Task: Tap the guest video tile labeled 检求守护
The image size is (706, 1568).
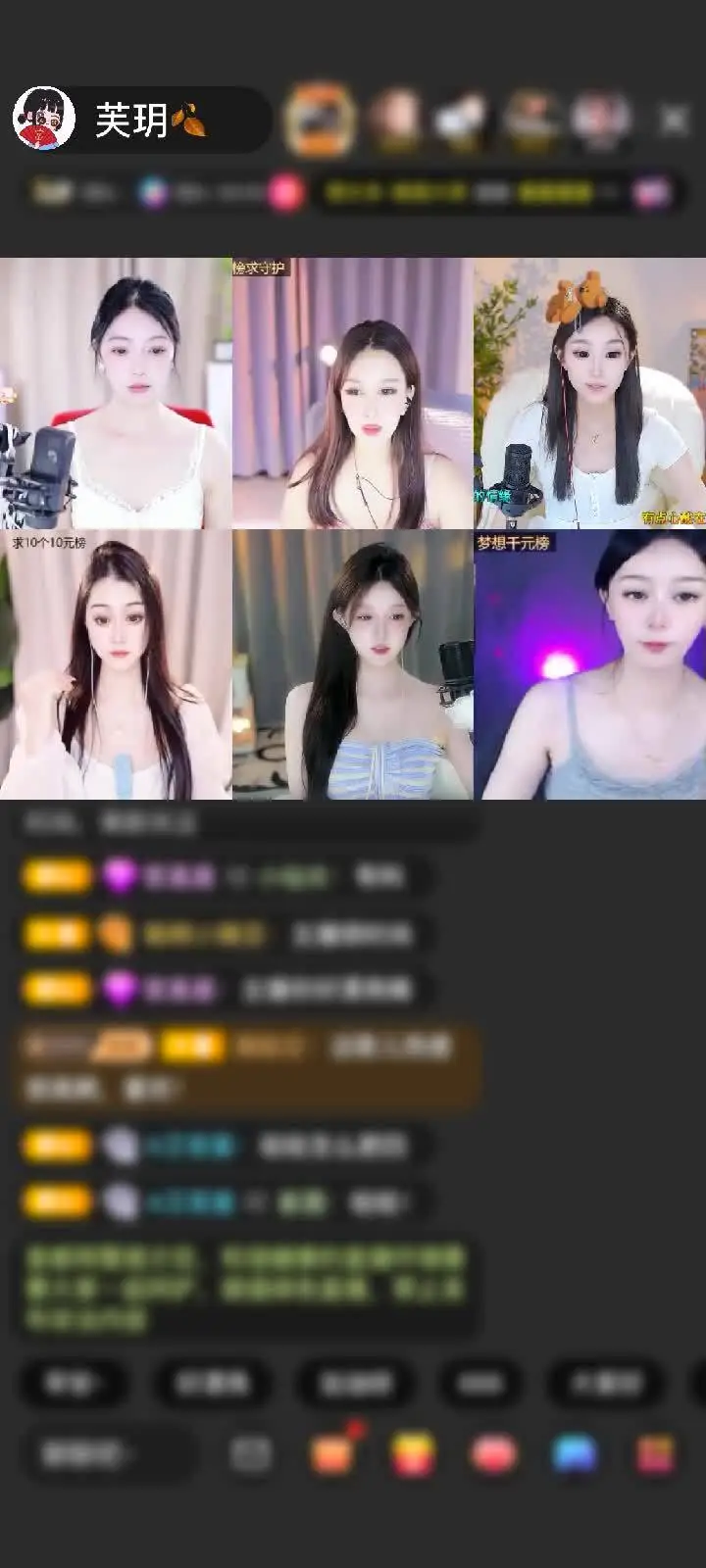Action: tap(353, 393)
